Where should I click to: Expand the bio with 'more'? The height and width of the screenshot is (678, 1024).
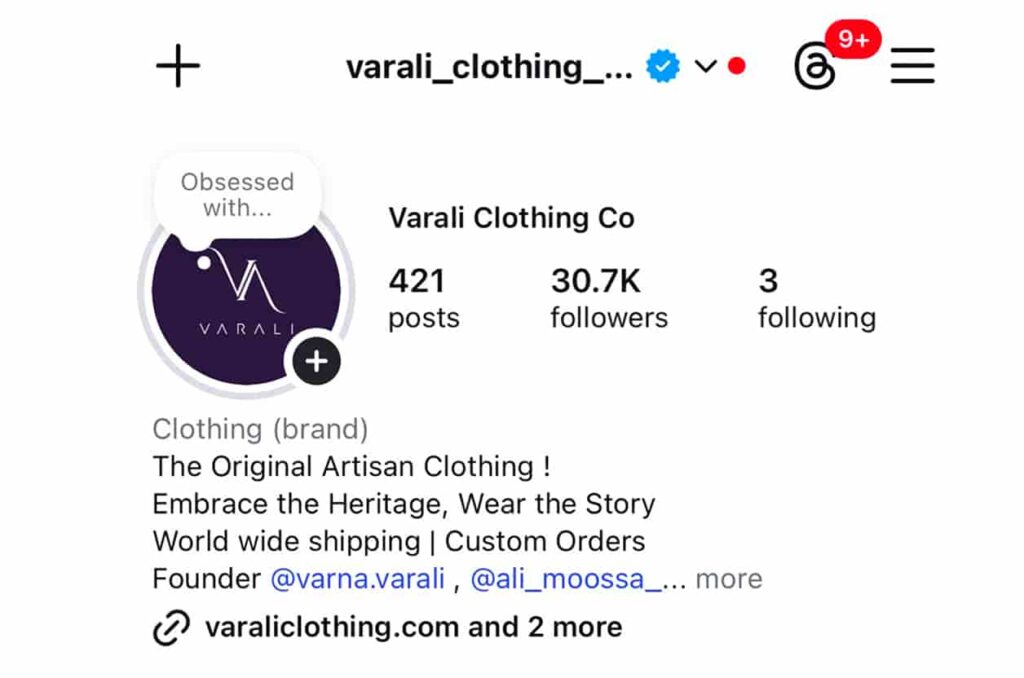tap(728, 579)
